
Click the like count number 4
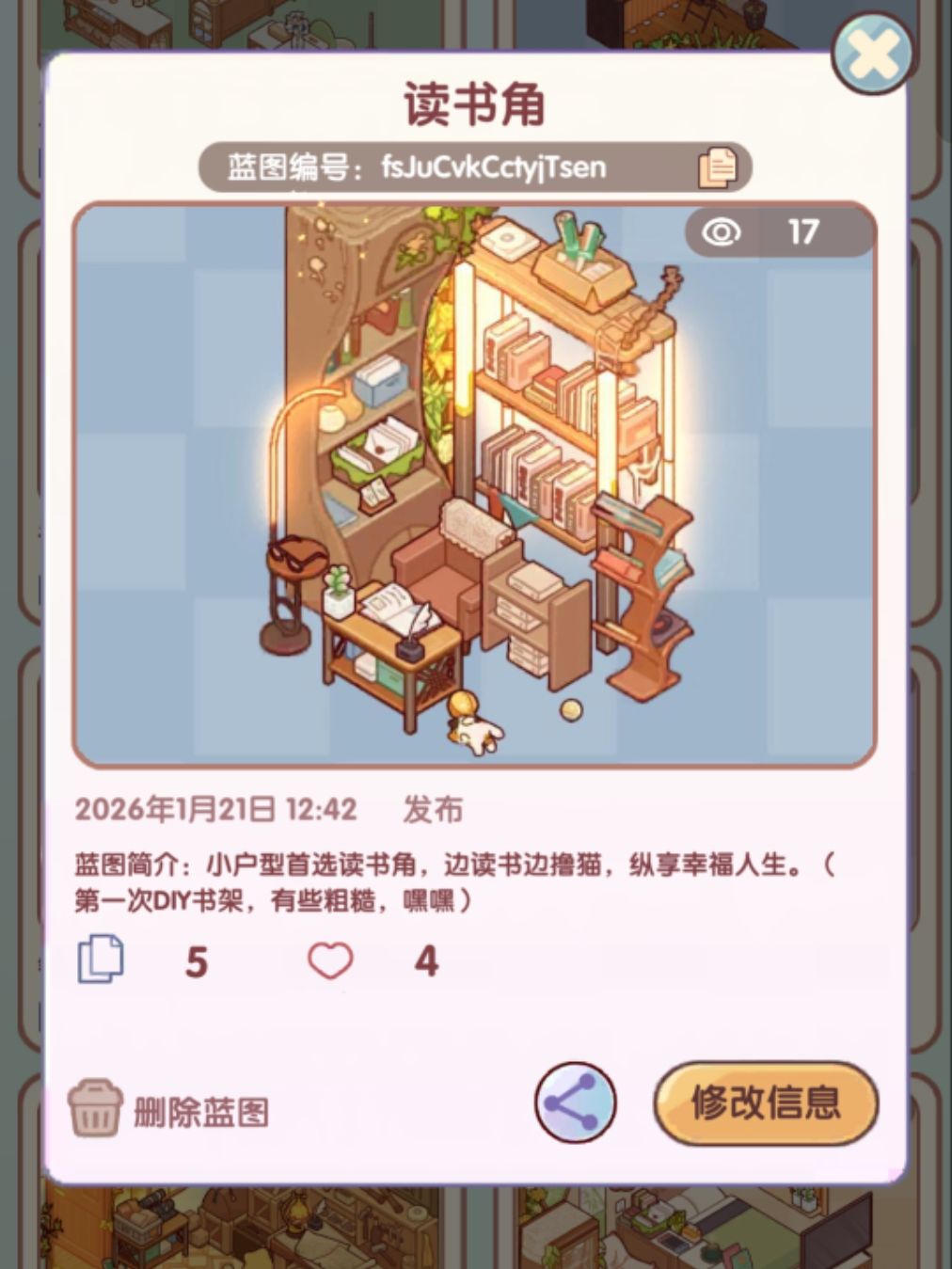pyautogui.click(x=426, y=960)
